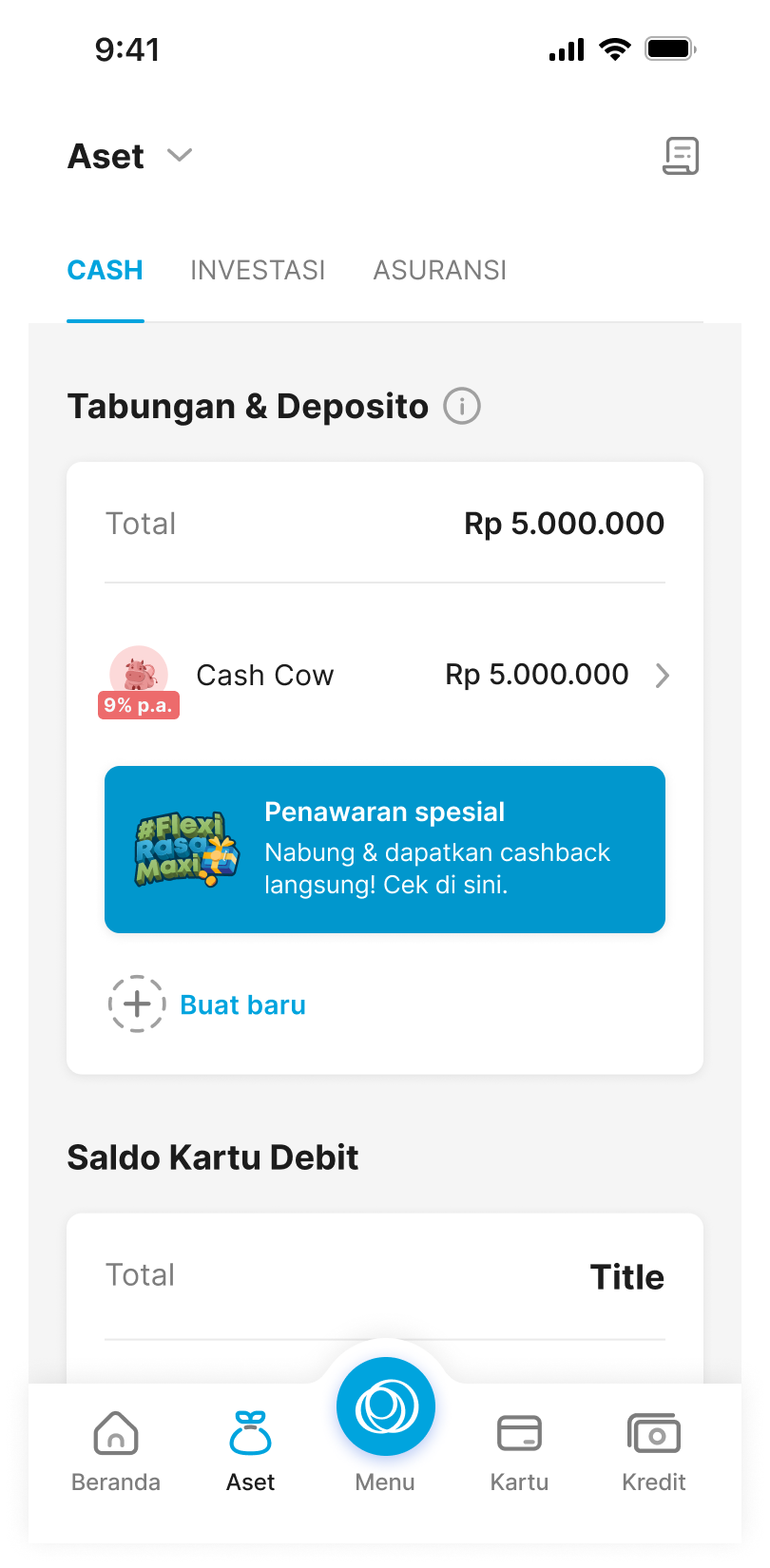
Task: Expand the Aset dropdown in the header
Action: (179, 156)
